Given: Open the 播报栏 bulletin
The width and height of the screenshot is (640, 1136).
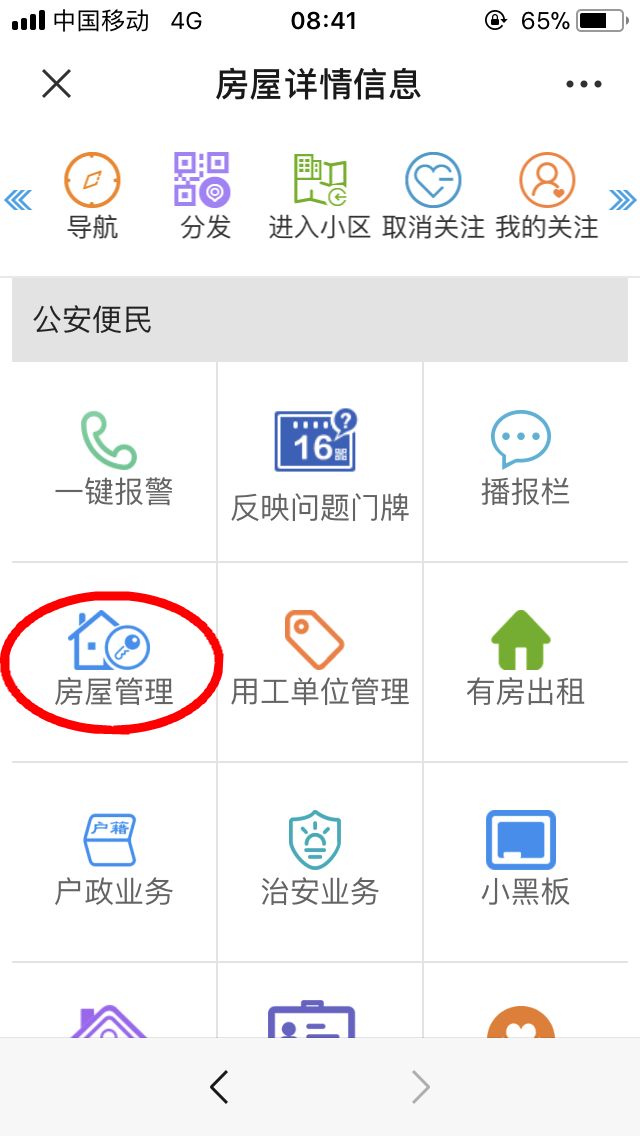Looking at the screenshot, I should (x=525, y=460).
